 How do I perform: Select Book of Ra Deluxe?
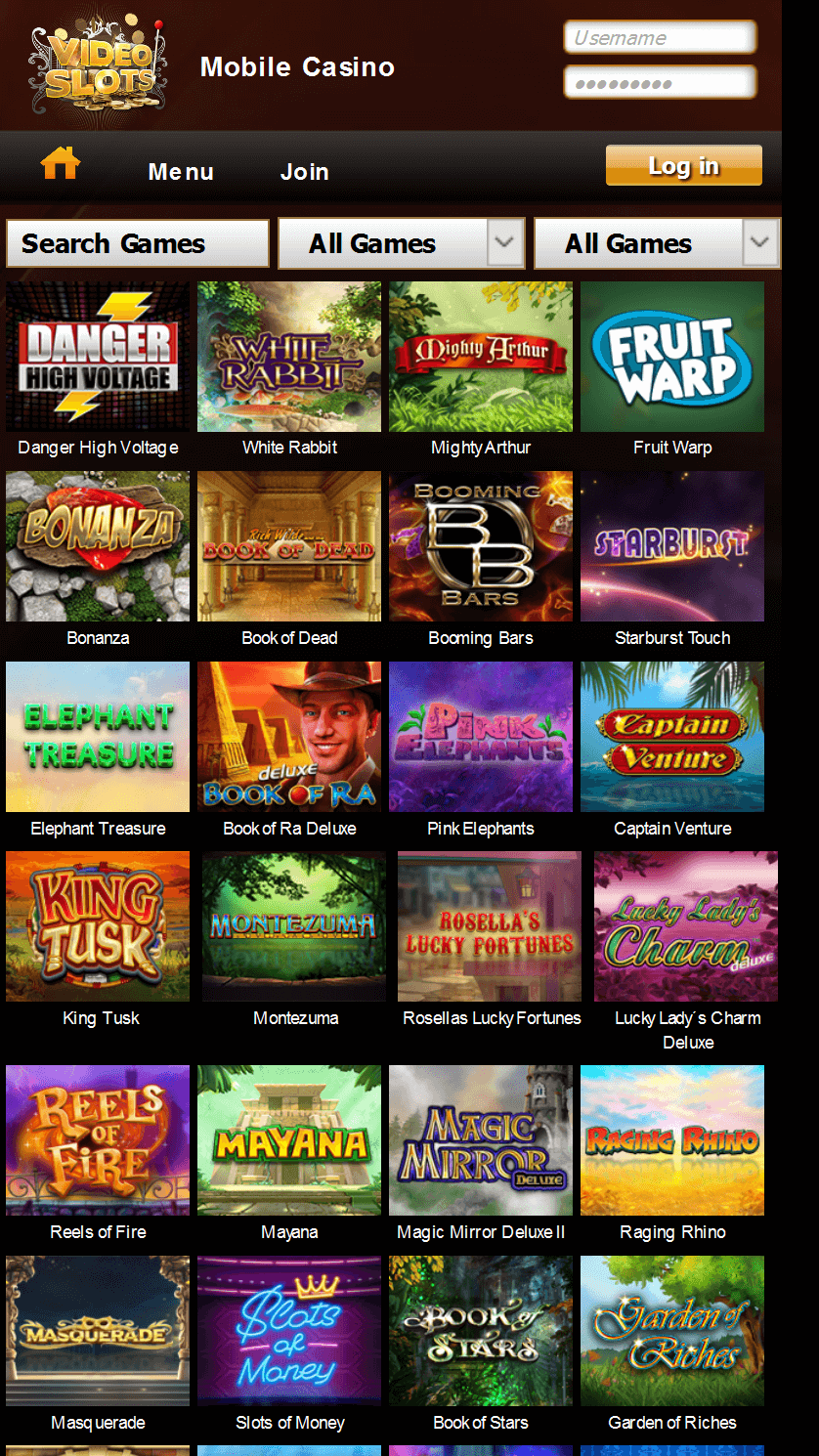click(289, 738)
